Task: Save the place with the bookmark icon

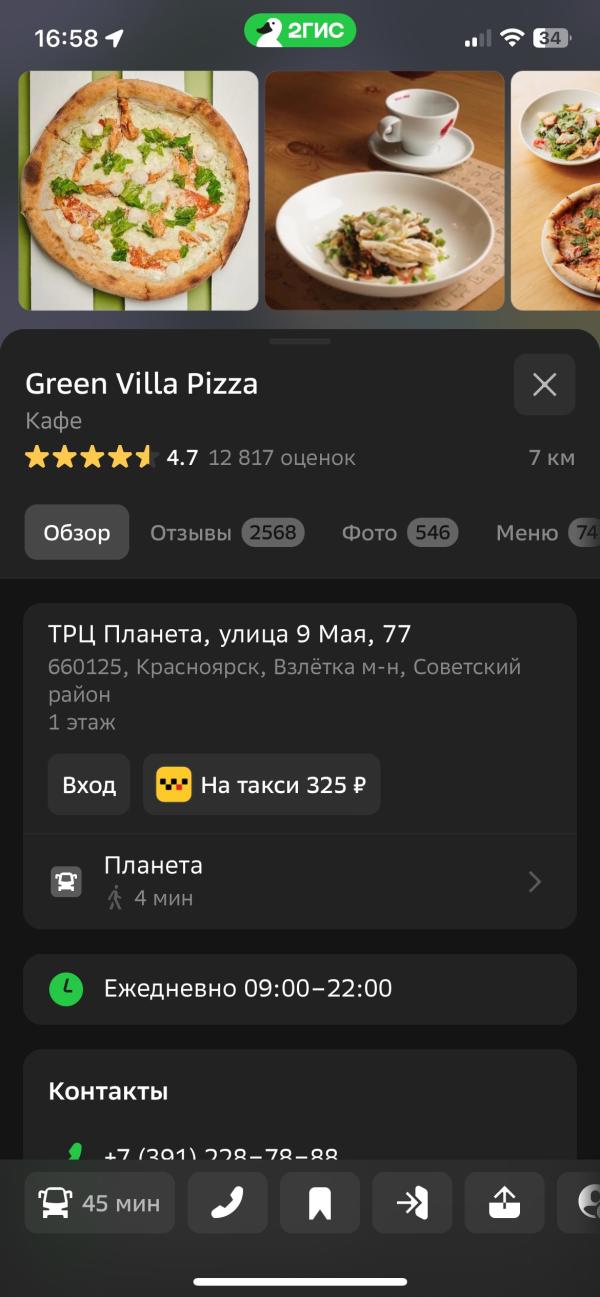Action: pyautogui.click(x=320, y=1203)
